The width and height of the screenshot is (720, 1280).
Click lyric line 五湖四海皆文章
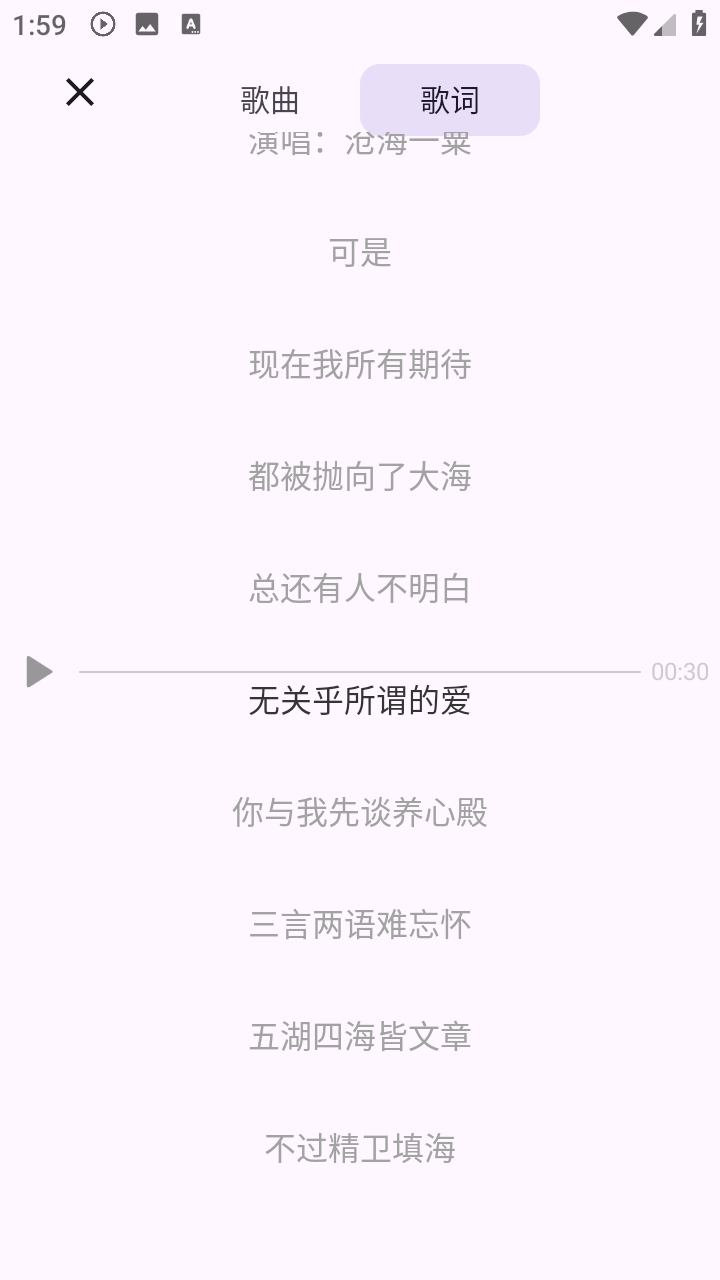point(360,1036)
